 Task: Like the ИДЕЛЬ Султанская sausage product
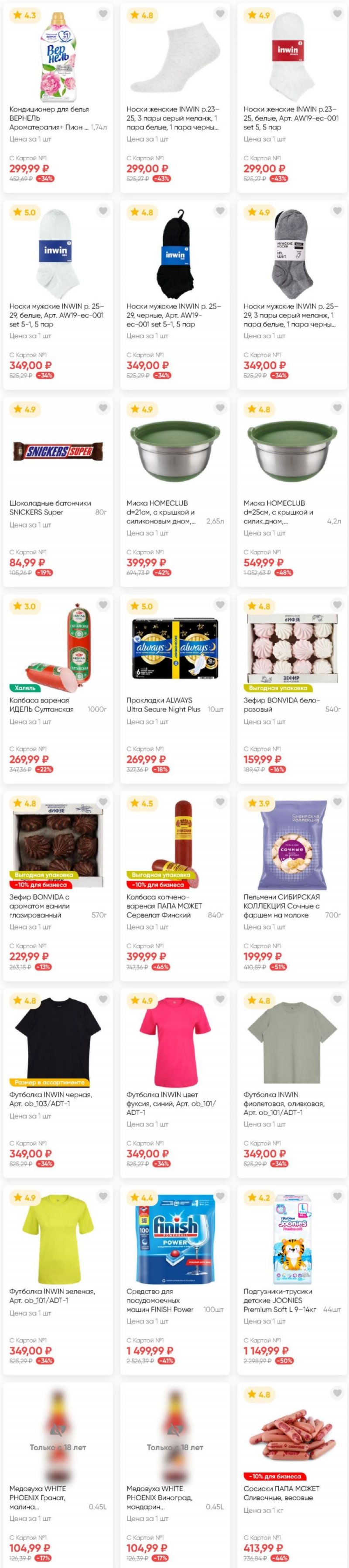(103, 604)
